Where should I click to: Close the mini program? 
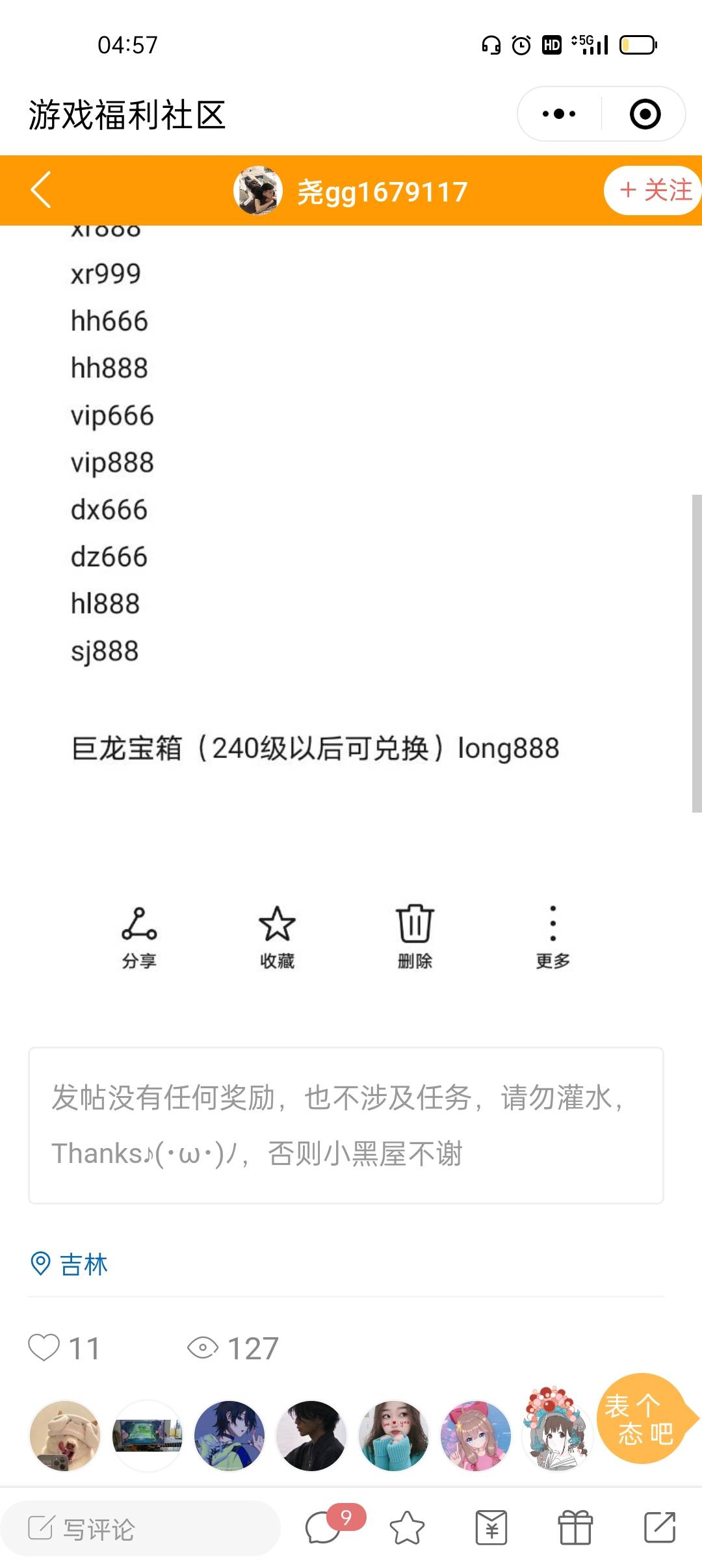pos(645,114)
